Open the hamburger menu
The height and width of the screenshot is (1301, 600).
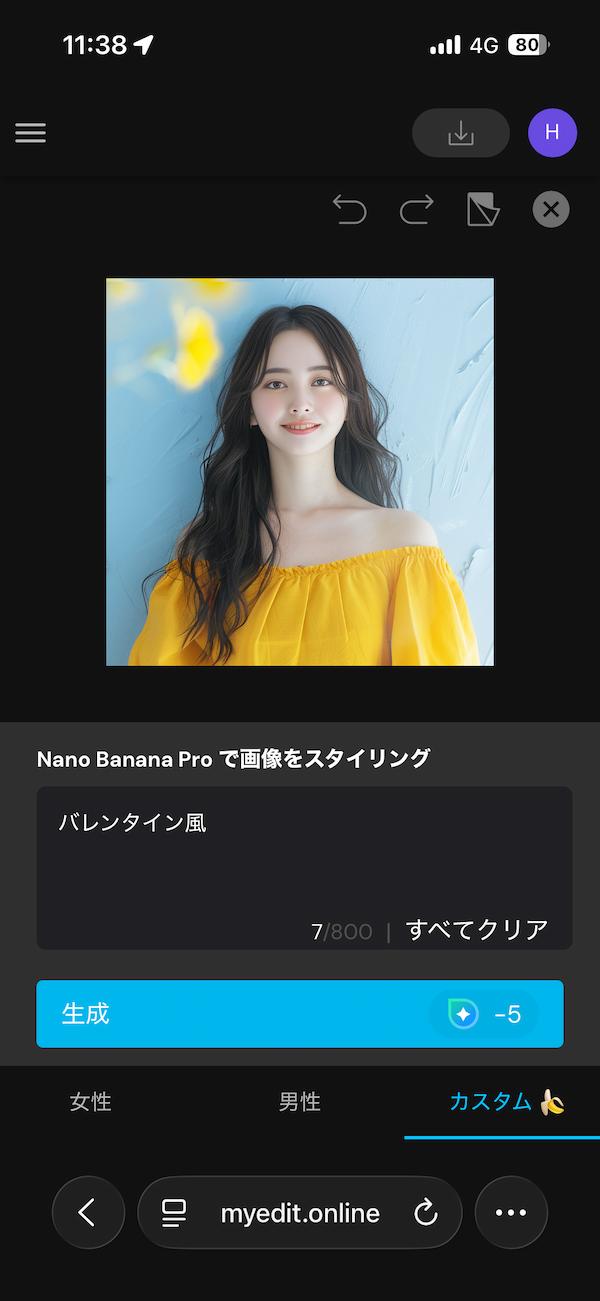[x=30, y=133]
